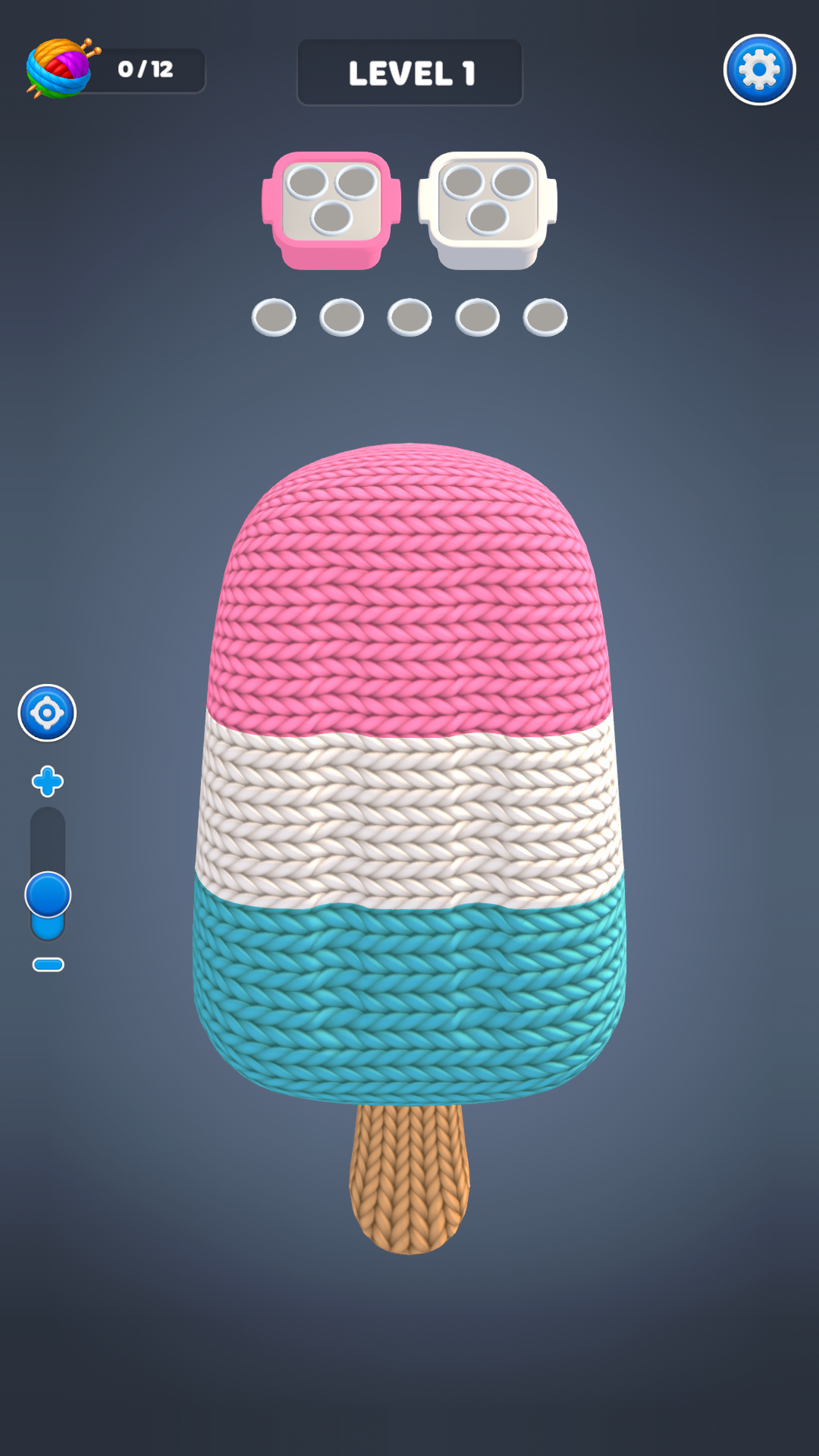This screenshot has width=819, height=1456.
Task: Zoom out with the minus button
Action: [x=48, y=965]
